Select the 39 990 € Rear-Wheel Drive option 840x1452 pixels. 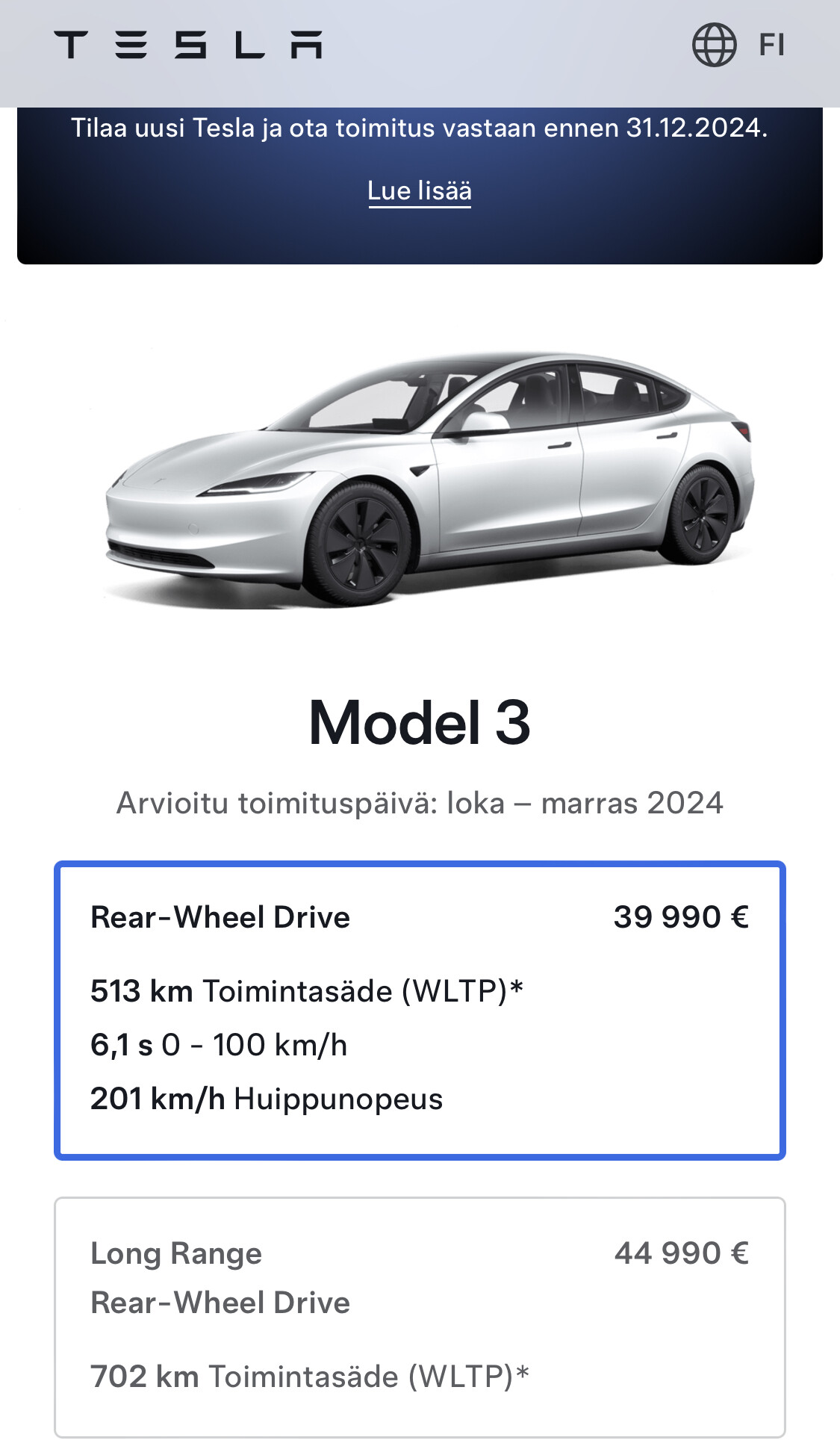420,1010
